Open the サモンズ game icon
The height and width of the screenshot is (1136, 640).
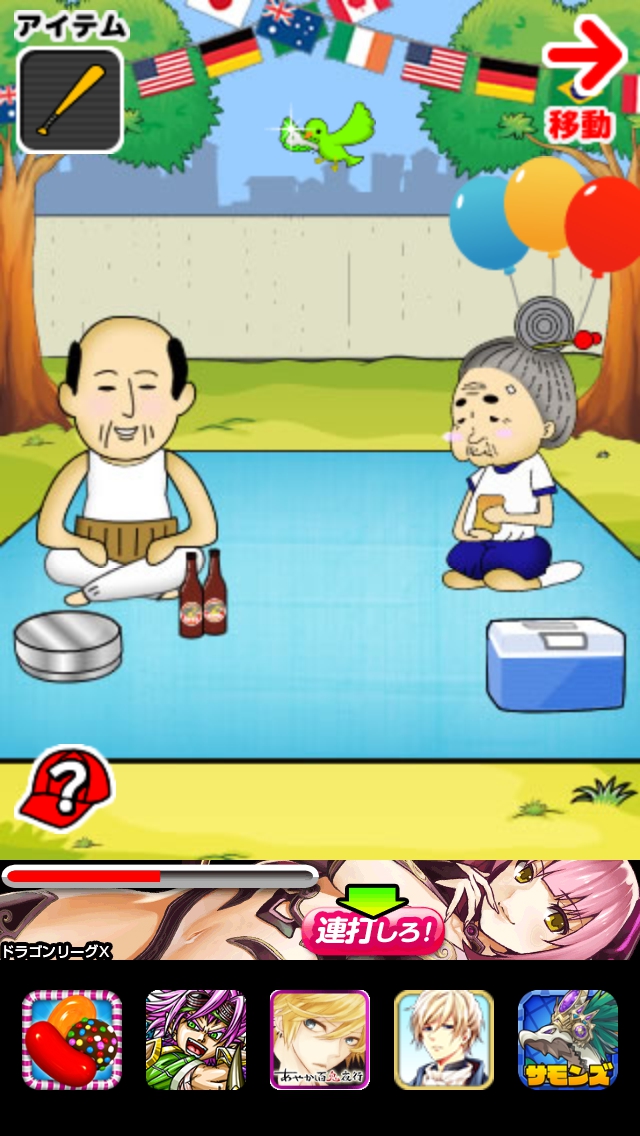[x=568, y=1040]
